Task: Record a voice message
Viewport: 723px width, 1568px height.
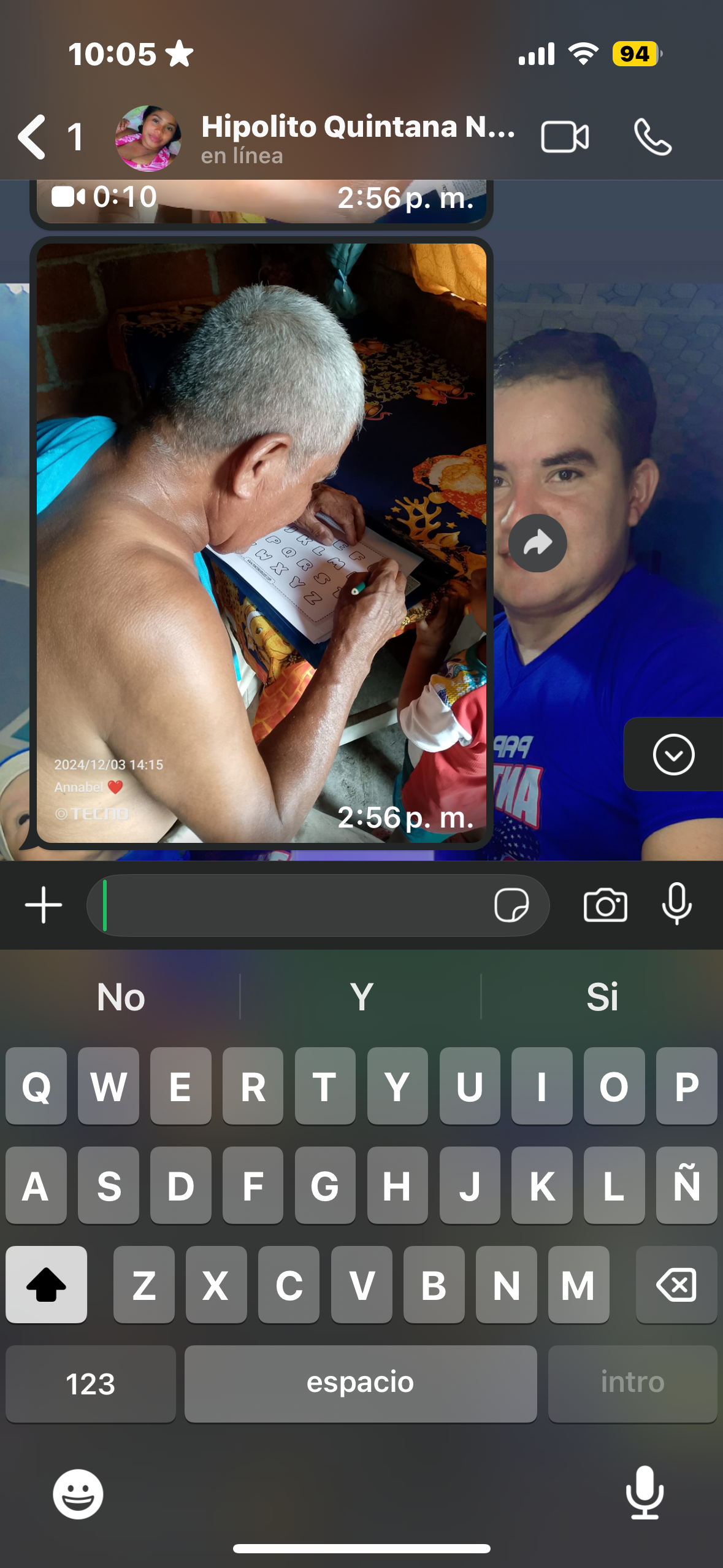Action: tap(677, 904)
